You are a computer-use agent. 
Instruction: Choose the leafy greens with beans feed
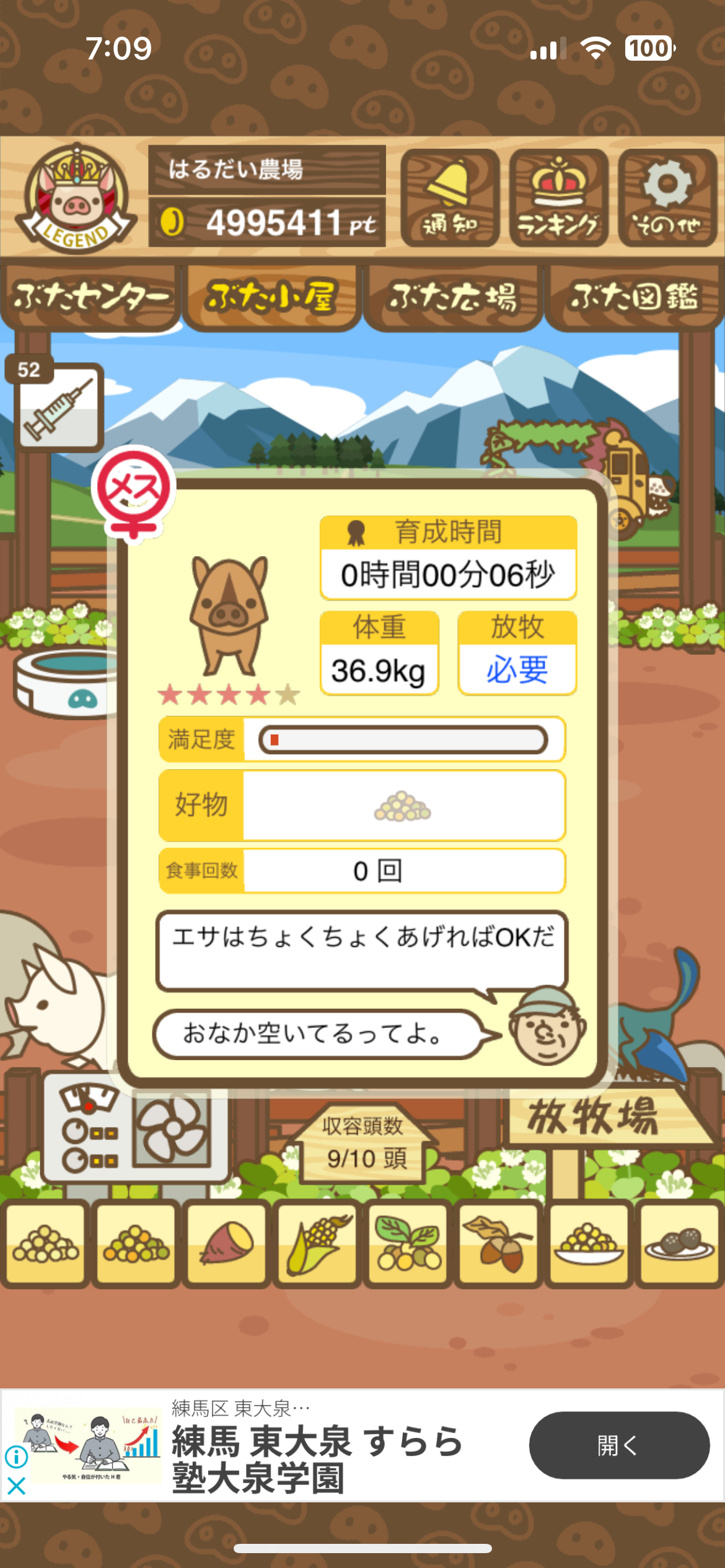408,1245
